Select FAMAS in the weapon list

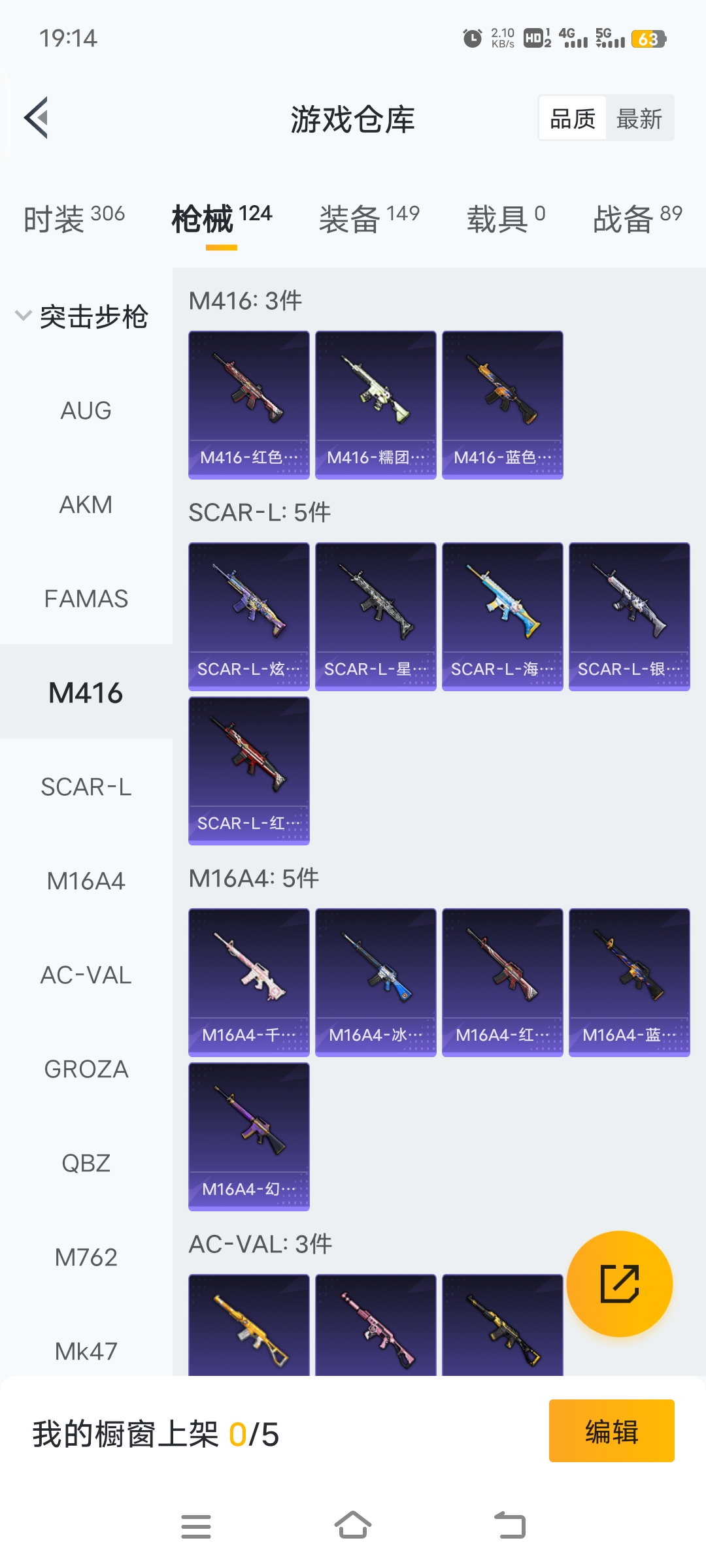[86, 599]
